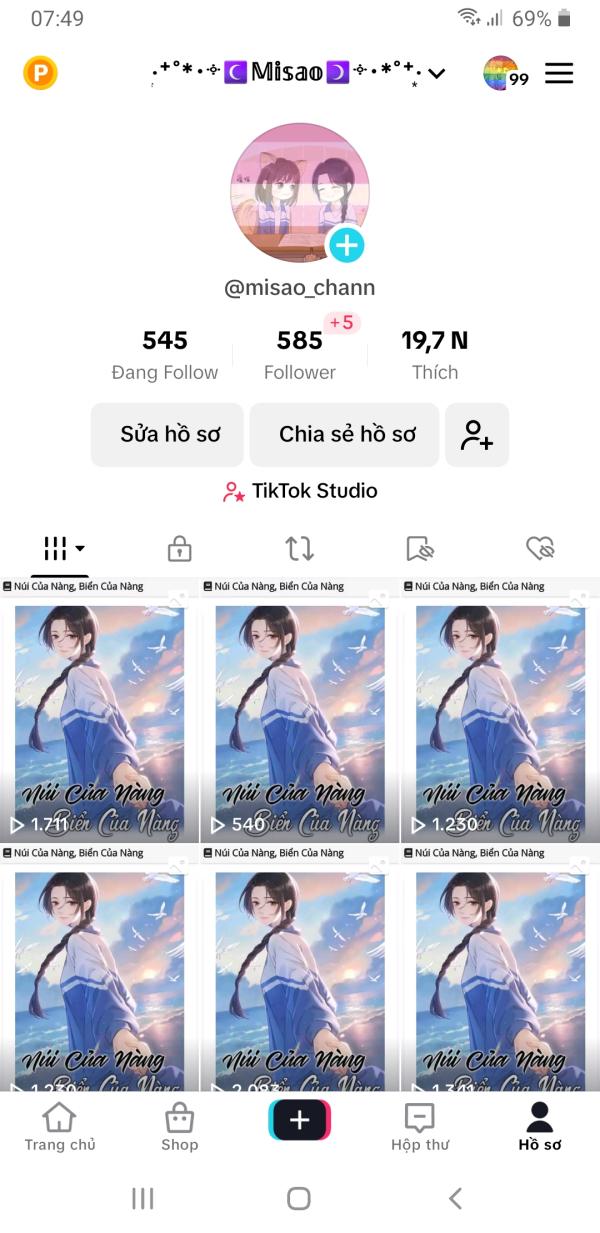Open the coin P icon
This screenshot has height=1233, width=600.
click(x=41, y=72)
